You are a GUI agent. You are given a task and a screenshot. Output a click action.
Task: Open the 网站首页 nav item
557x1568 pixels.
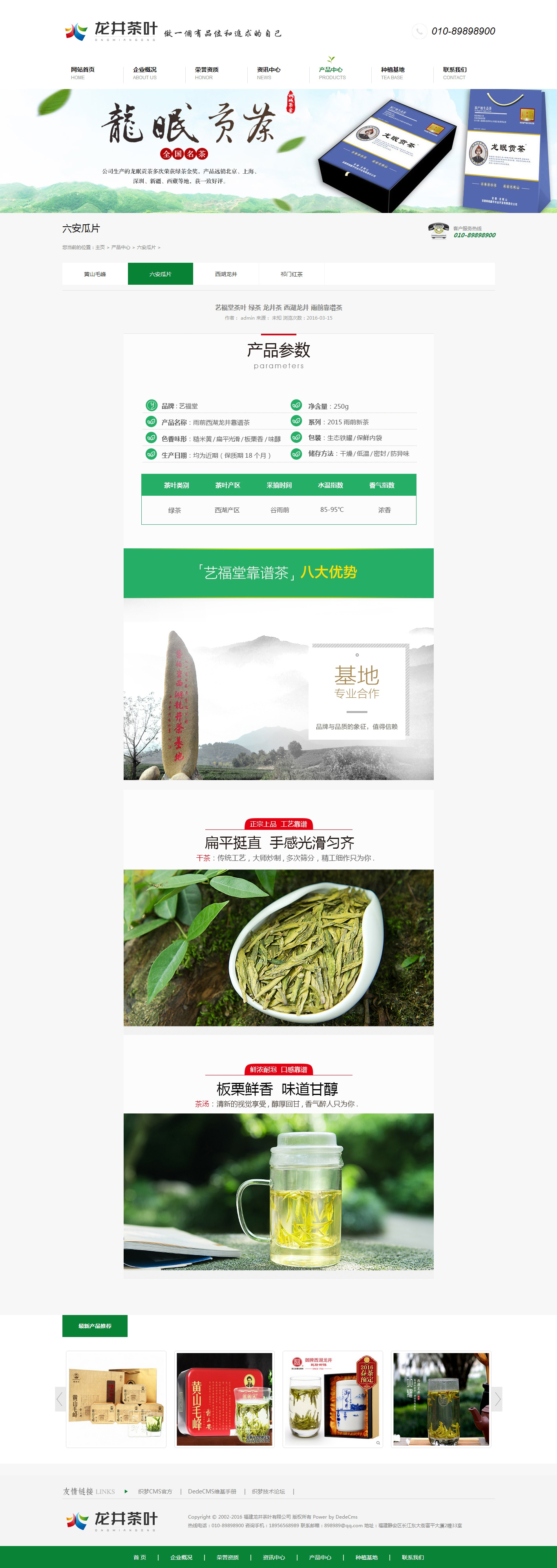pyautogui.click(x=82, y=73)
